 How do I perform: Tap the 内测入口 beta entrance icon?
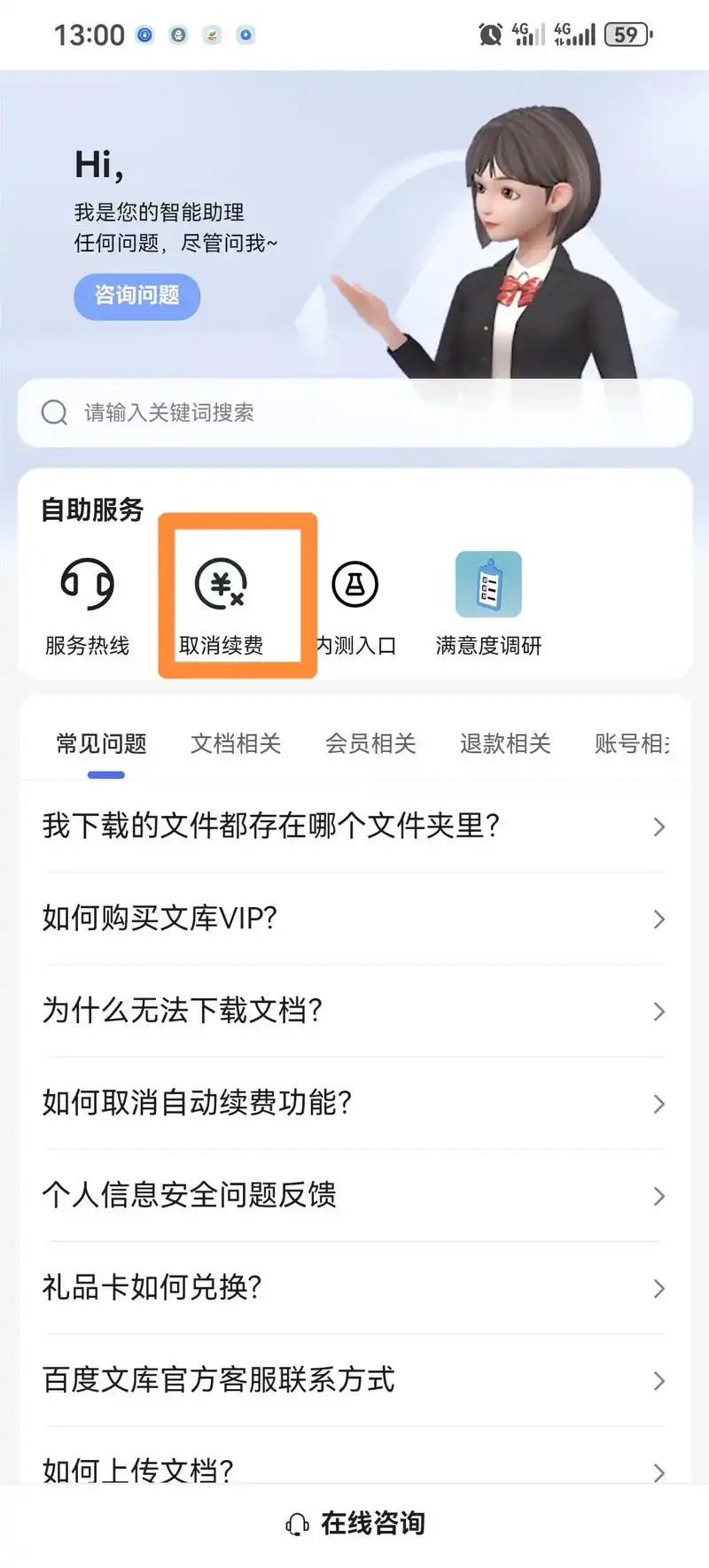click(x=354, y=585)
